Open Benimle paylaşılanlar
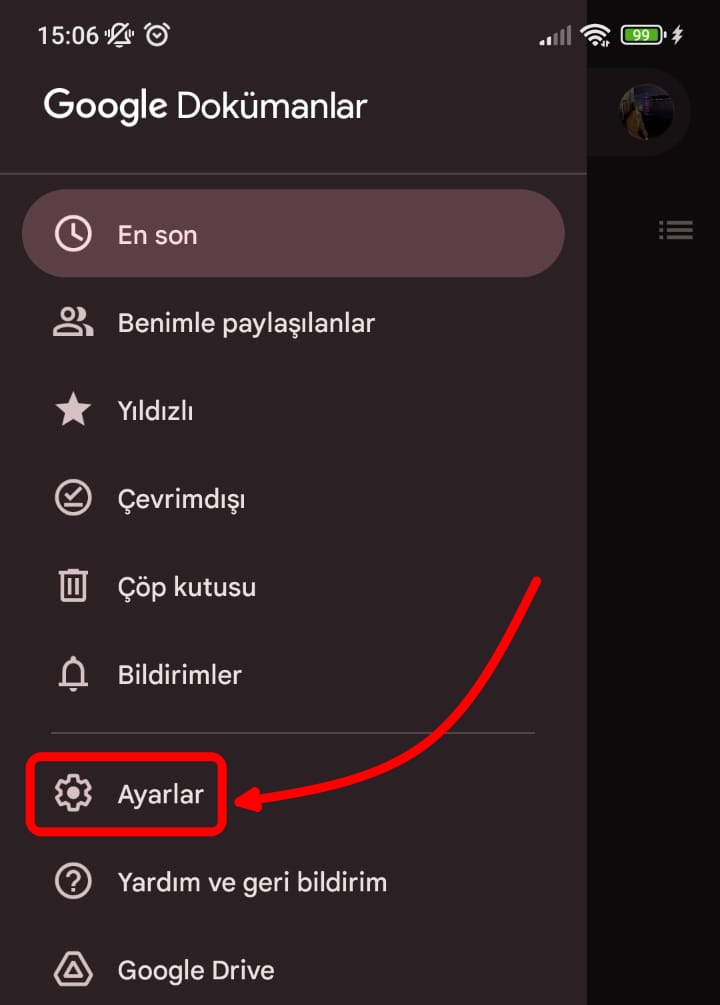This screenshot has width=720, height=1005. click(x=245, y=323)
